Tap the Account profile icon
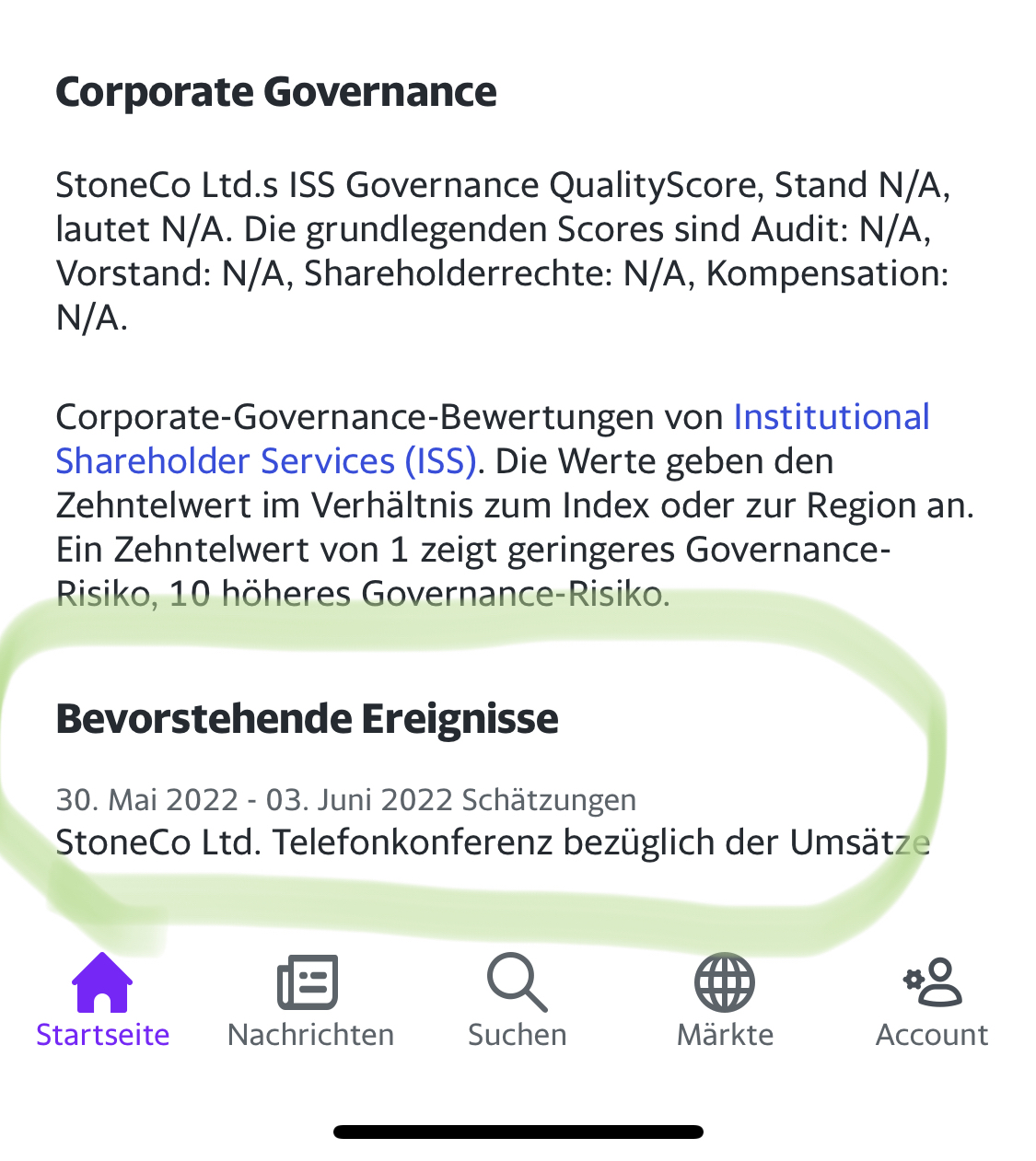The width and height of the screenshot is (1036, 1161). [932, 983]
